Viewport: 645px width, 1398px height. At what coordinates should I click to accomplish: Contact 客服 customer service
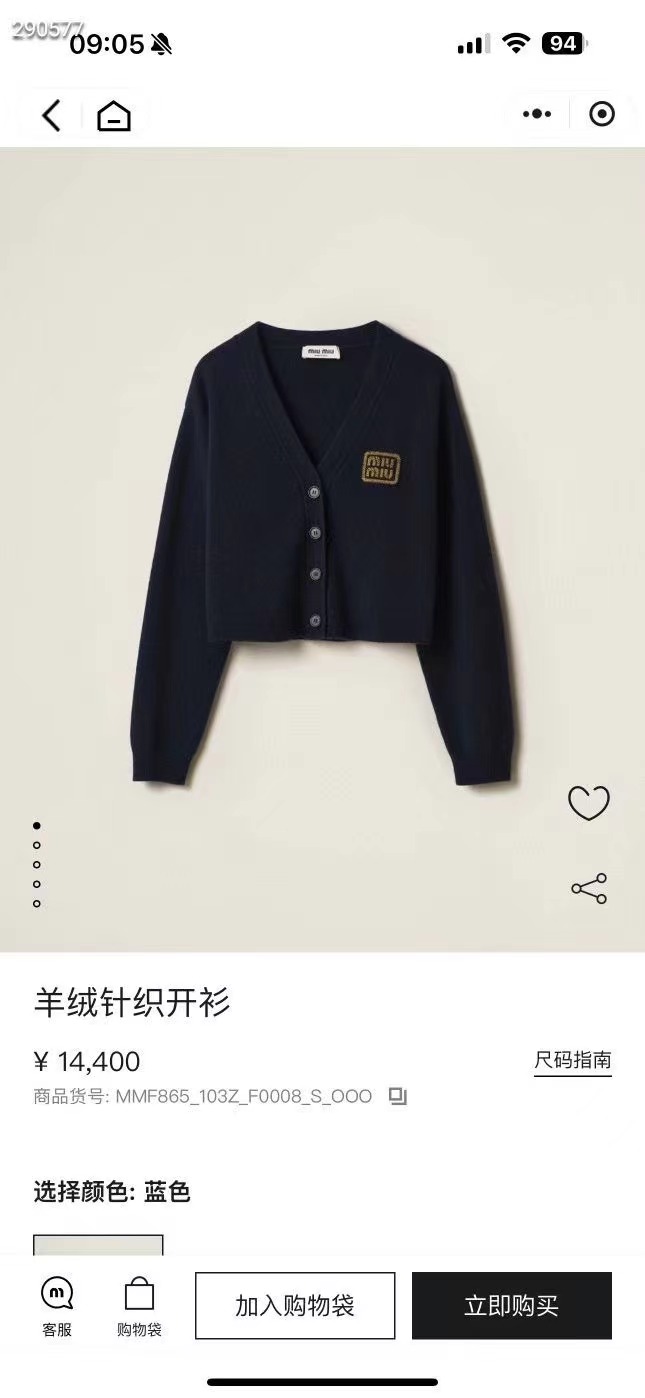pos(57,1306)
